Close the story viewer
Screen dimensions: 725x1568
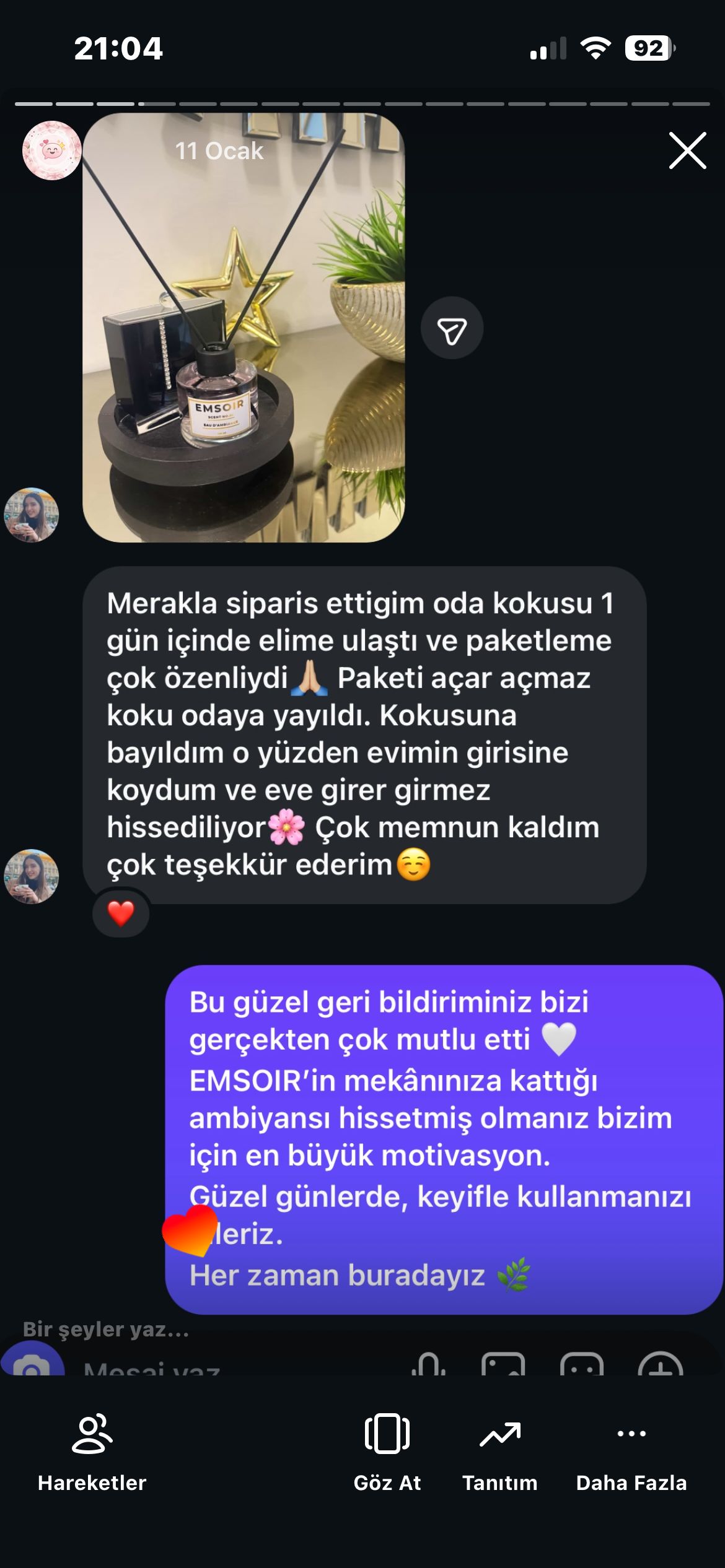[687, 150]
